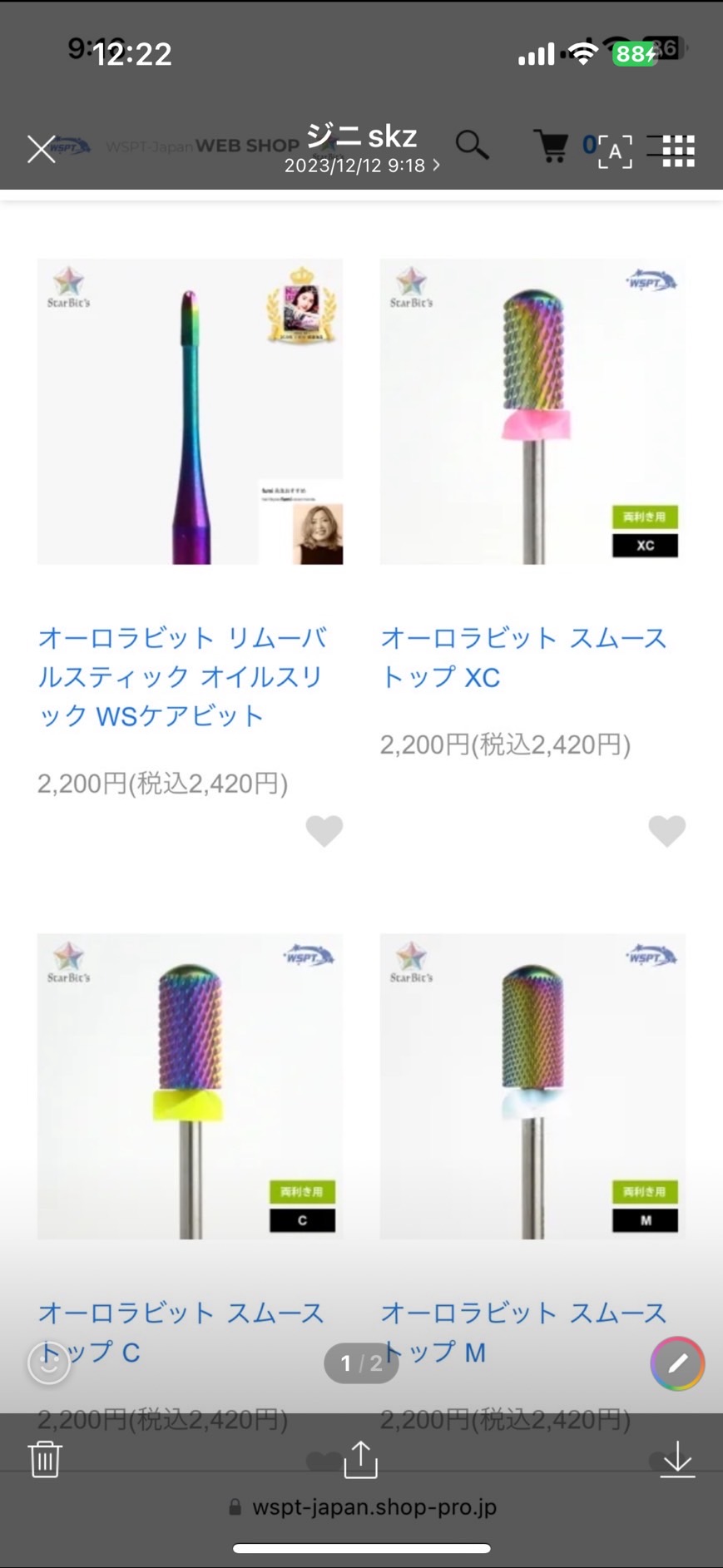
Task: Open the grid view of all photos
Action: (x=678, y=151)
